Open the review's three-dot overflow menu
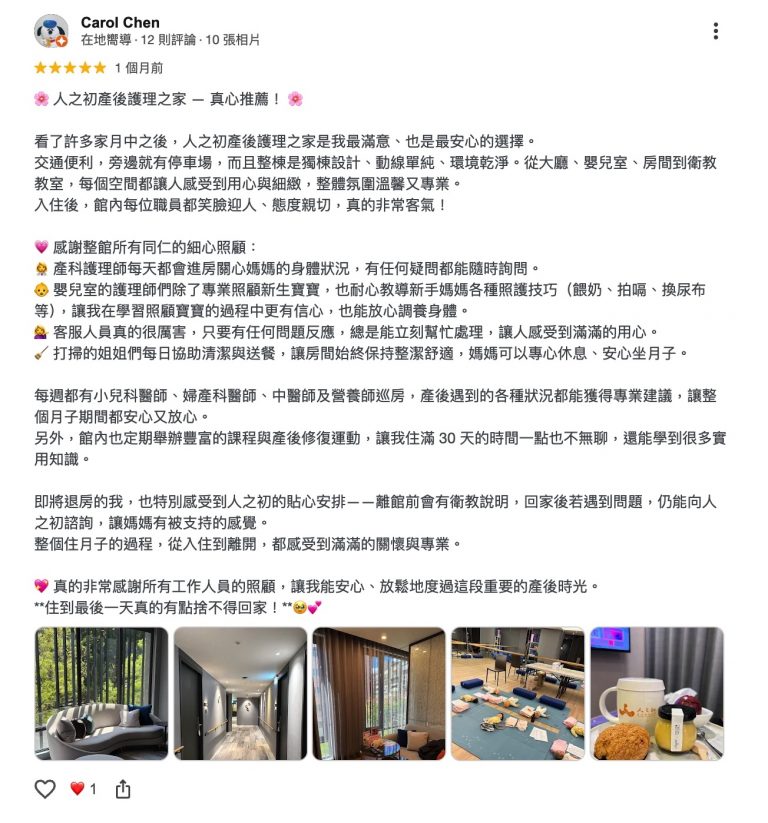The height and width of the screenshot is (823, 768). pyautogui.click(x=716, y=31)
